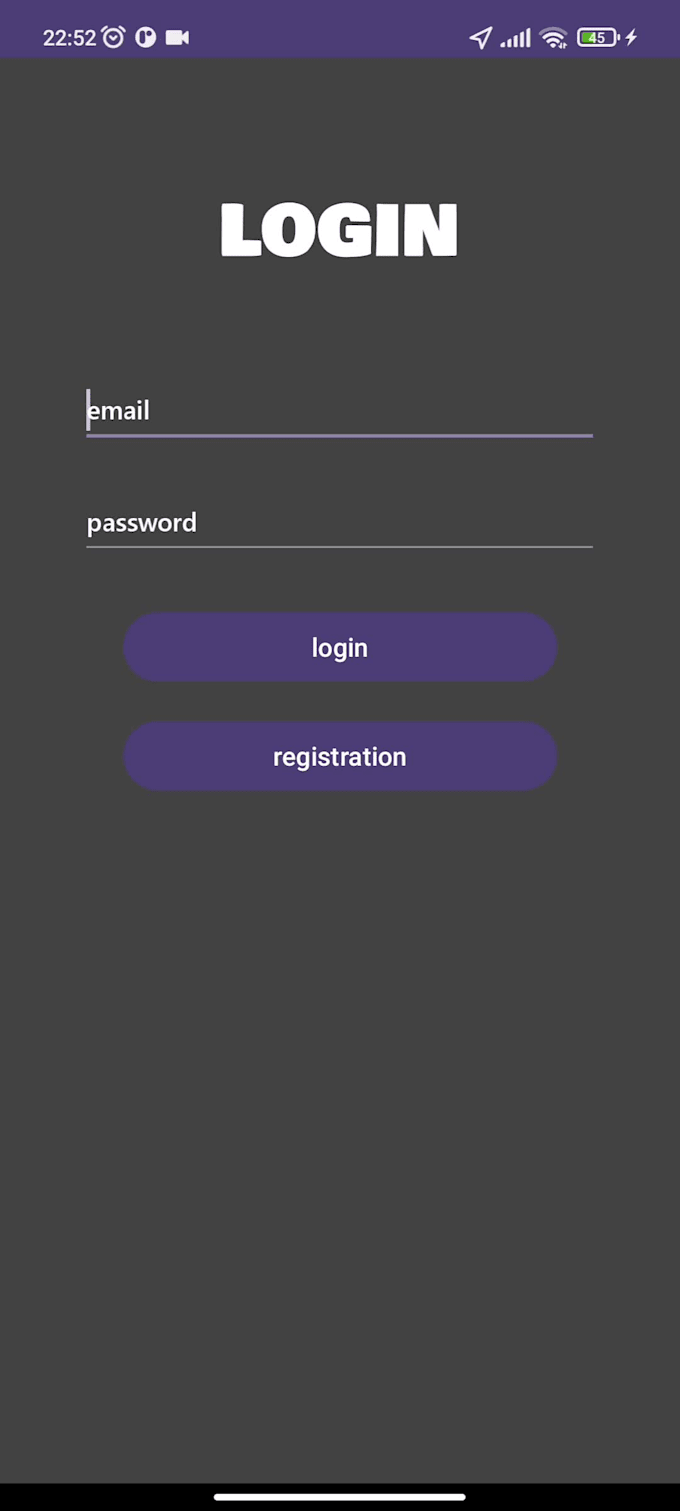Tap the login button
Image resolution: width=680 pixels, height=1511 pixels.
coord(340,648)
